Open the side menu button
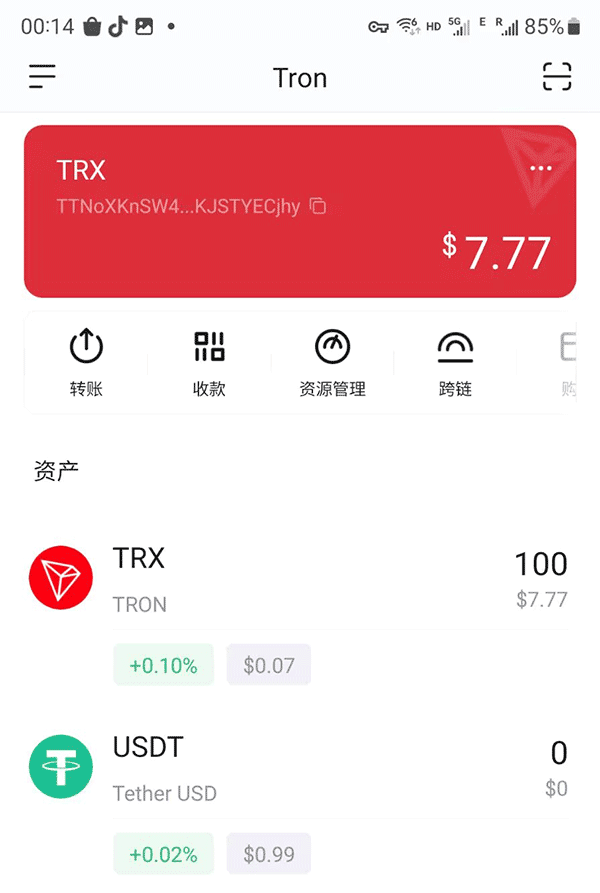Viewport: 600px width, 893px height. tap(42, 77)
